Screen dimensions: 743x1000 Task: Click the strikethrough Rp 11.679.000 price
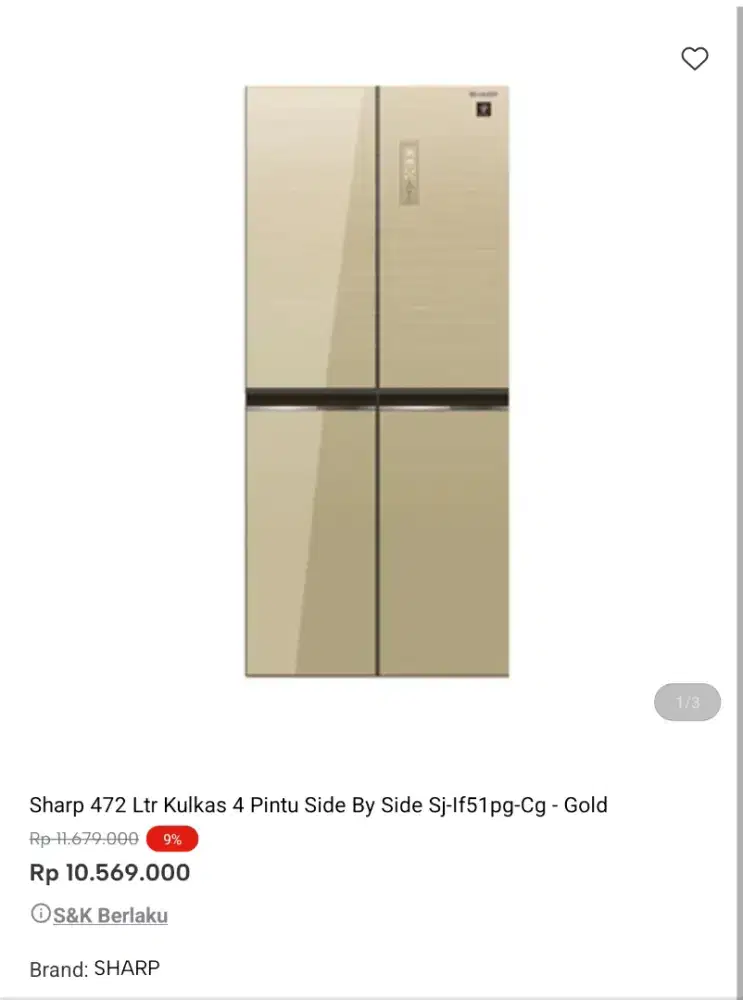pyautogui.click(x=84, y=839)
